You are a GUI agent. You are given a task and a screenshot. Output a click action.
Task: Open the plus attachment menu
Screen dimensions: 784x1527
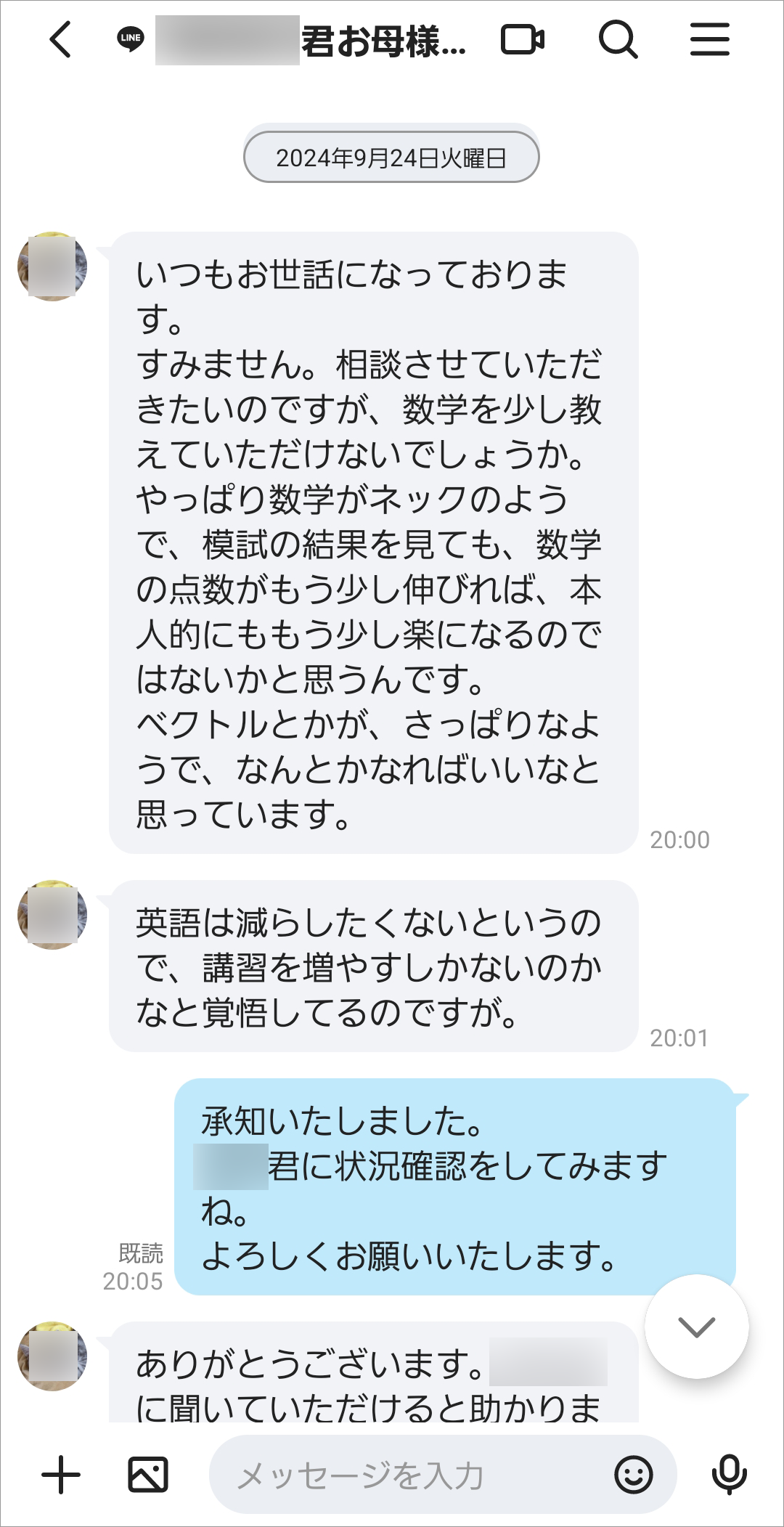[x=61, y=1475]
